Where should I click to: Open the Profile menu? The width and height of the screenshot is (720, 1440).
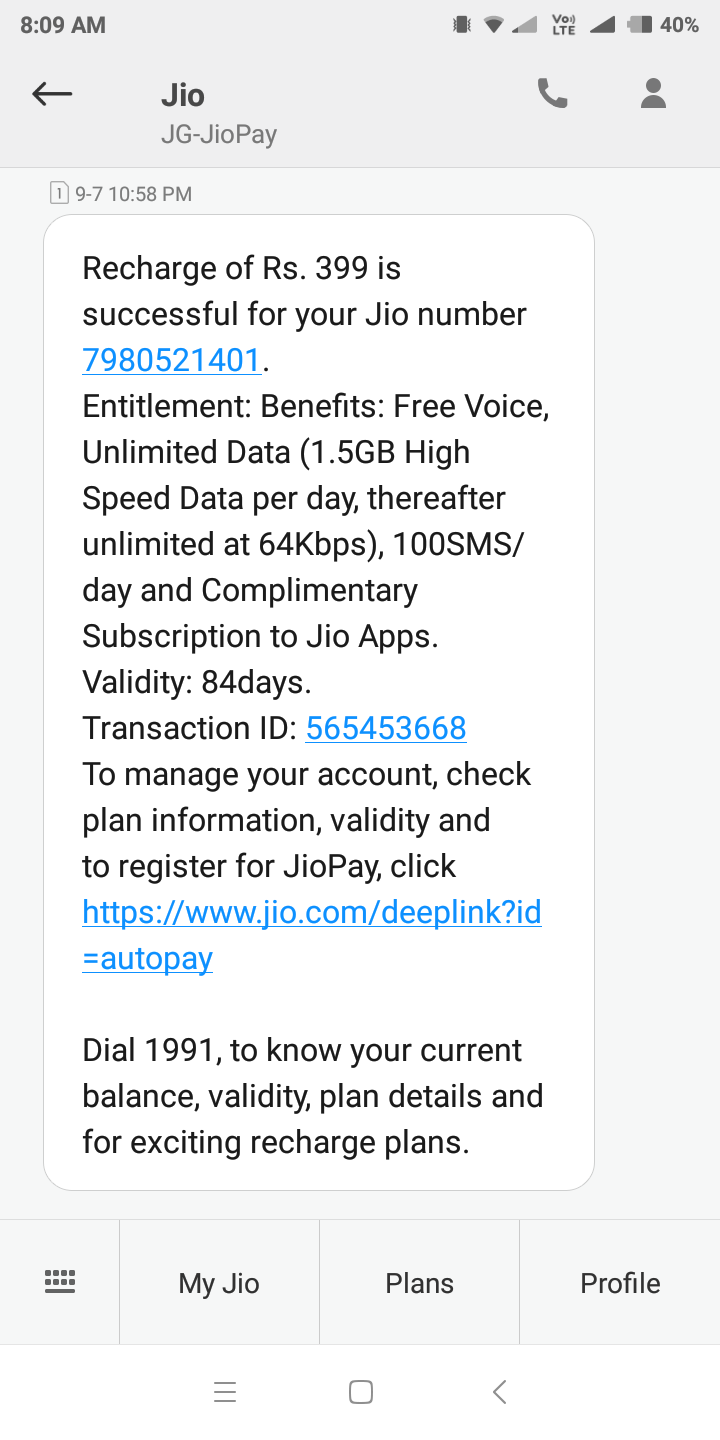tap(620, 1283)
